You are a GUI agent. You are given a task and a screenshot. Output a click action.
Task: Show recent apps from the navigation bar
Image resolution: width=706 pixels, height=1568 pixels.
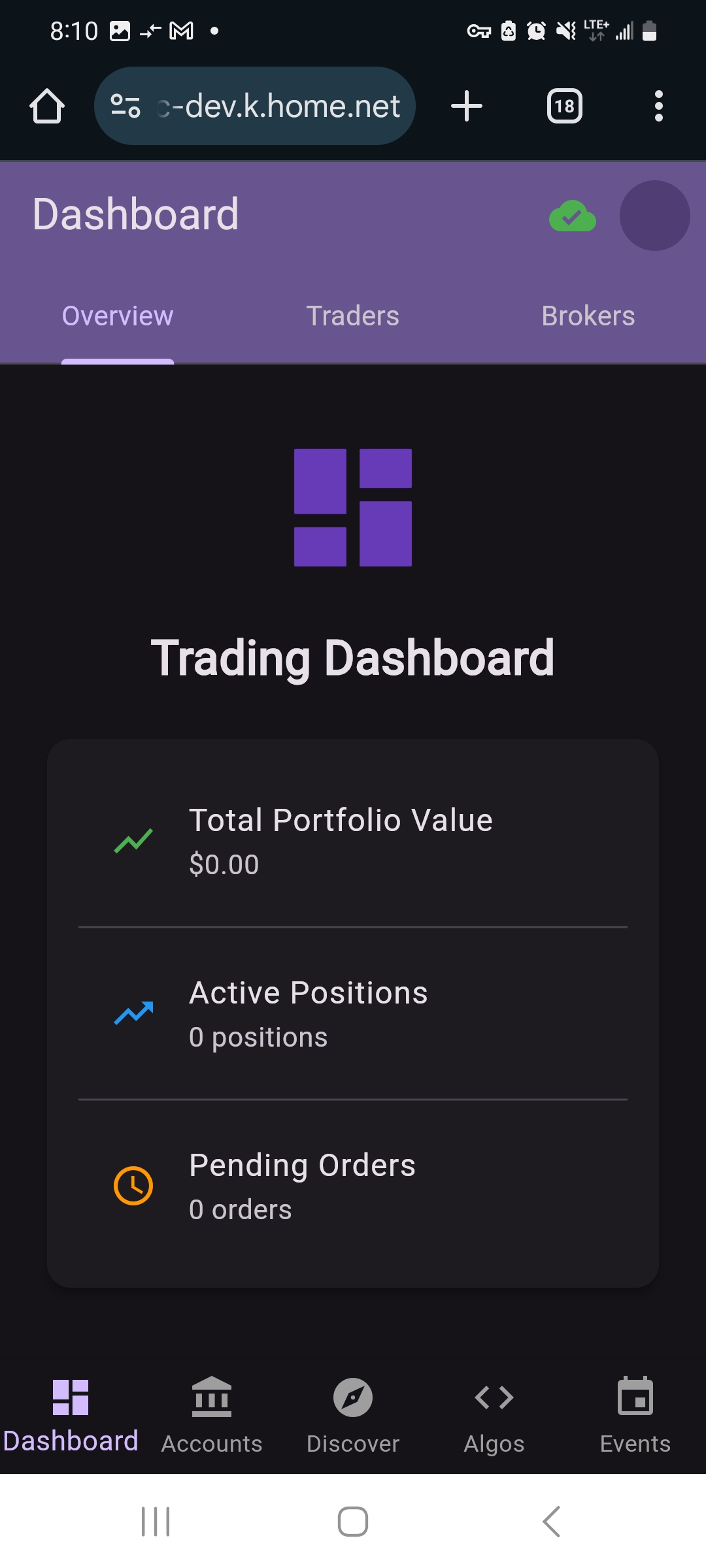pyautogui.click(x=156, y=1522)
